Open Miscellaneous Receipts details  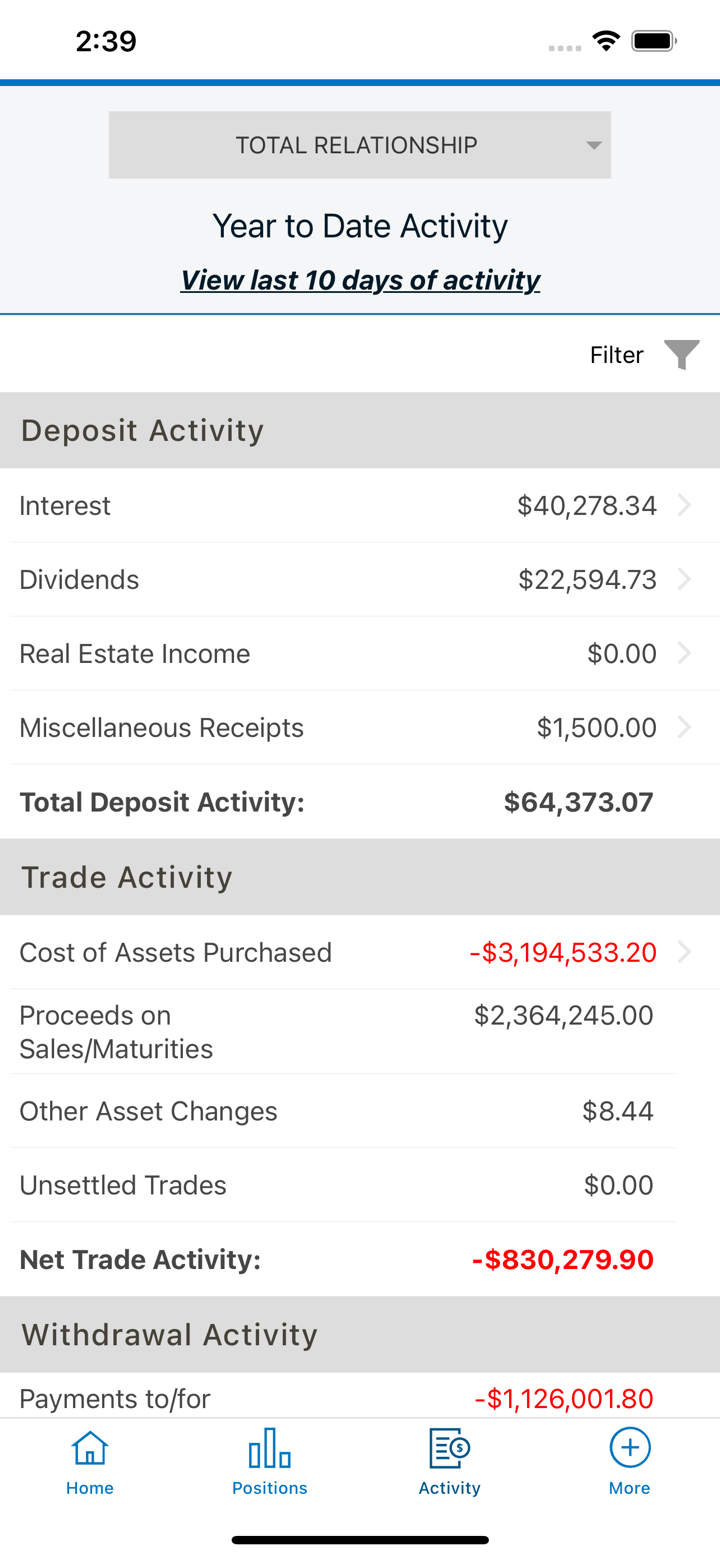360,728
